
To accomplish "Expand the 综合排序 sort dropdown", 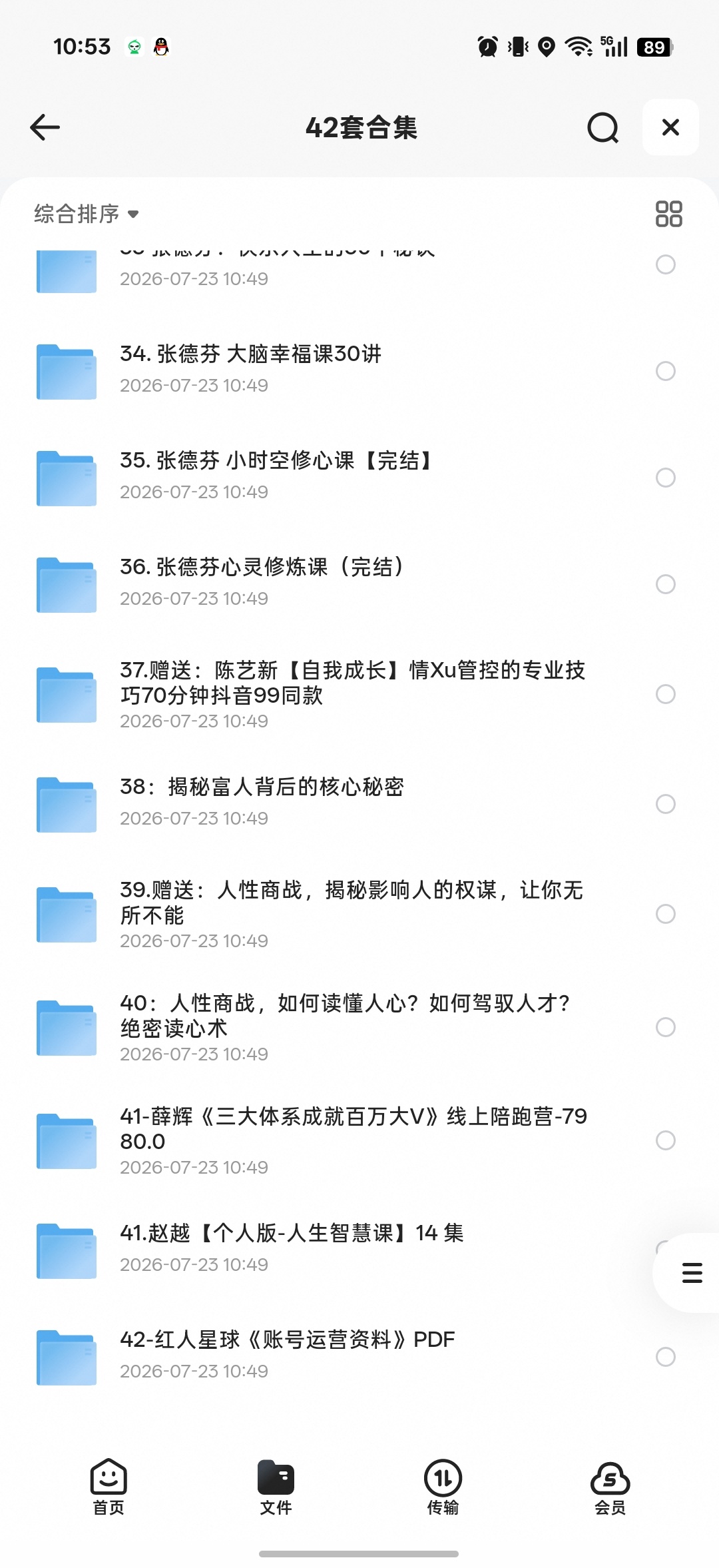I will point(87,214).
